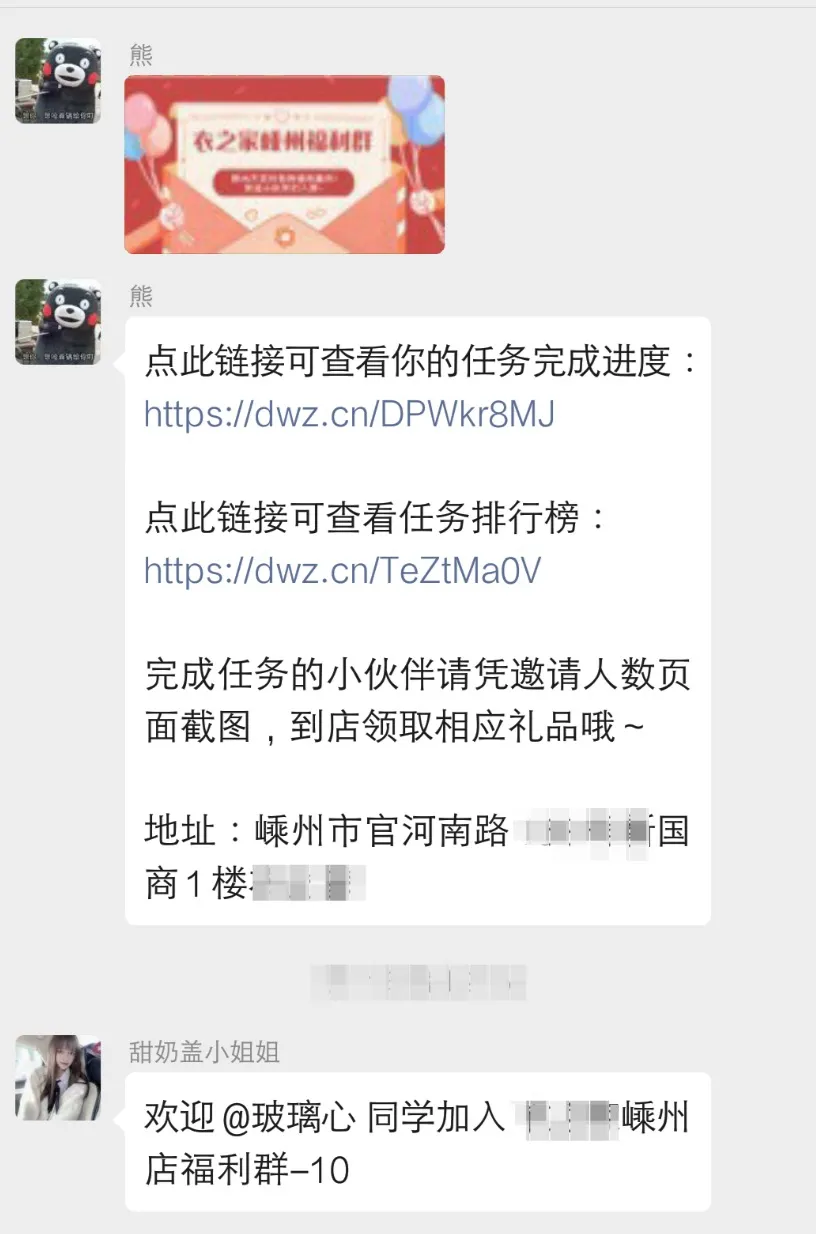Tap 熊's avatar beside the image message
816x1234 pixels.
(58, 81)
